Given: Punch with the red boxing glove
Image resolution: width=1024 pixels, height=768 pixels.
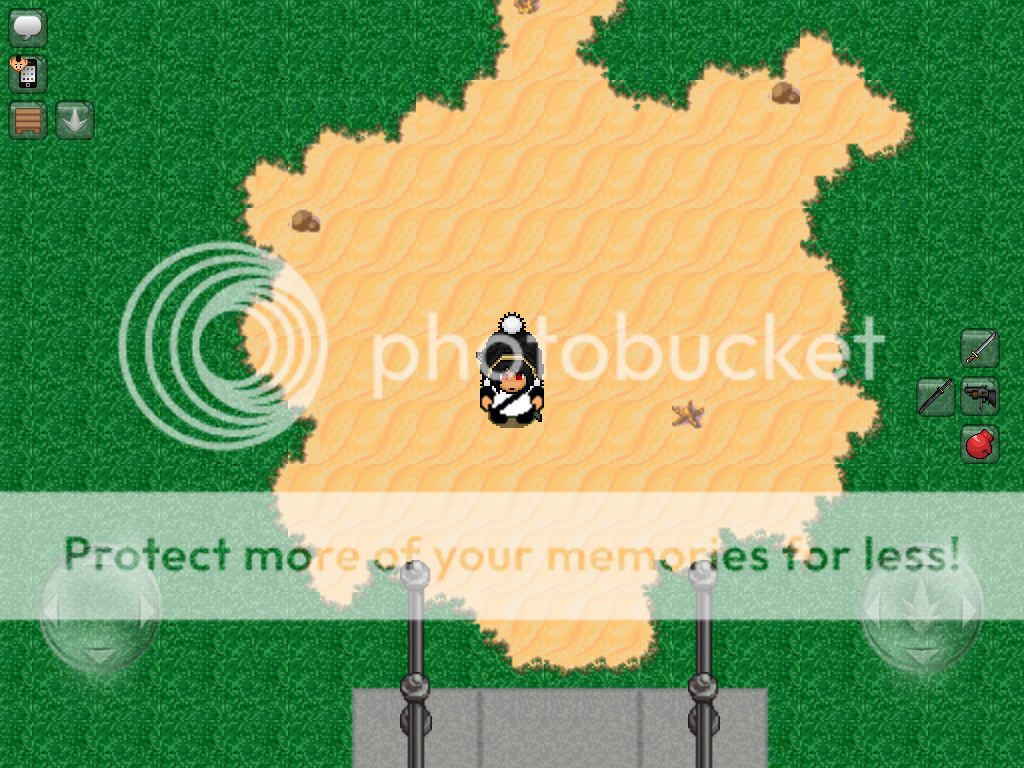Looking at the screenshot, I should 980,443.
